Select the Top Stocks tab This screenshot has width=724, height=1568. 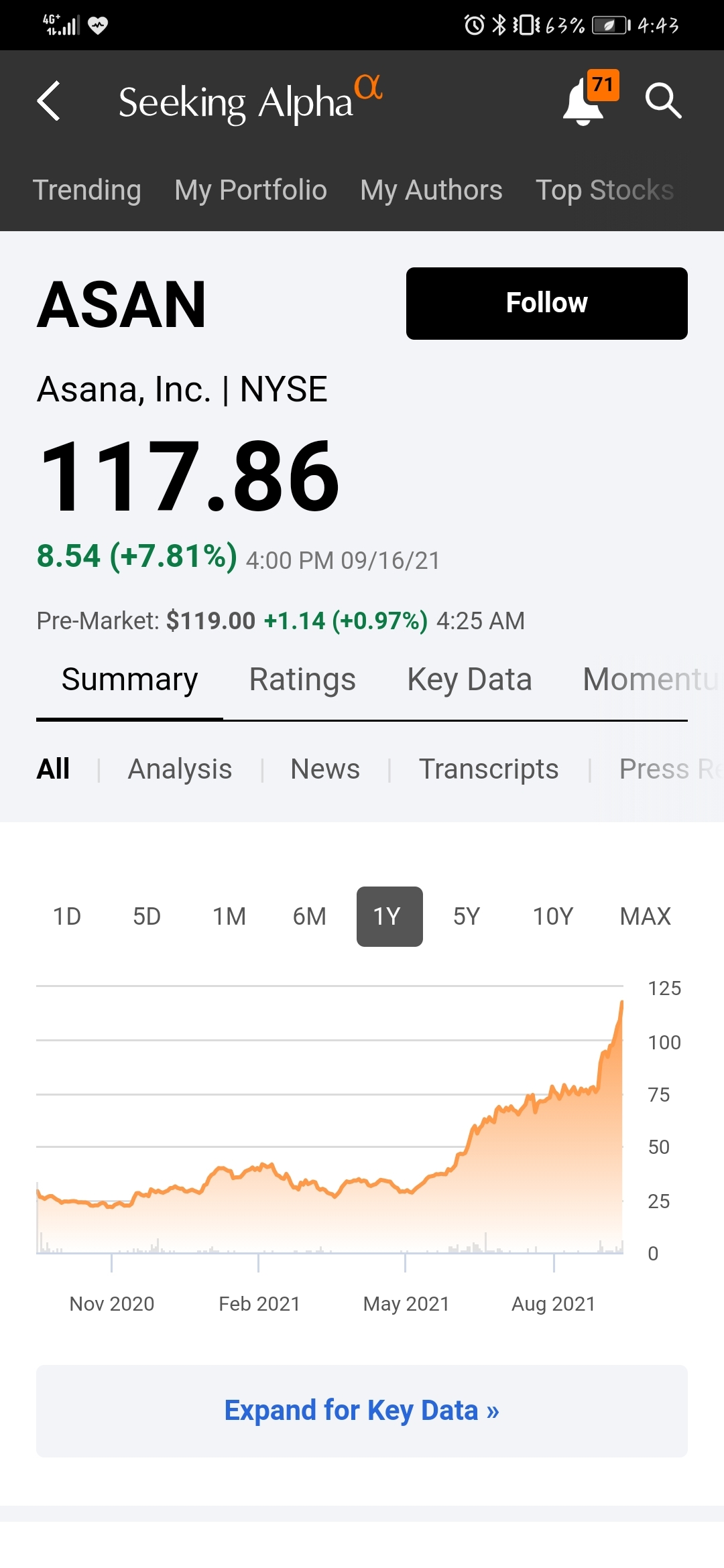pyautogui.click(x=604, y=190)
